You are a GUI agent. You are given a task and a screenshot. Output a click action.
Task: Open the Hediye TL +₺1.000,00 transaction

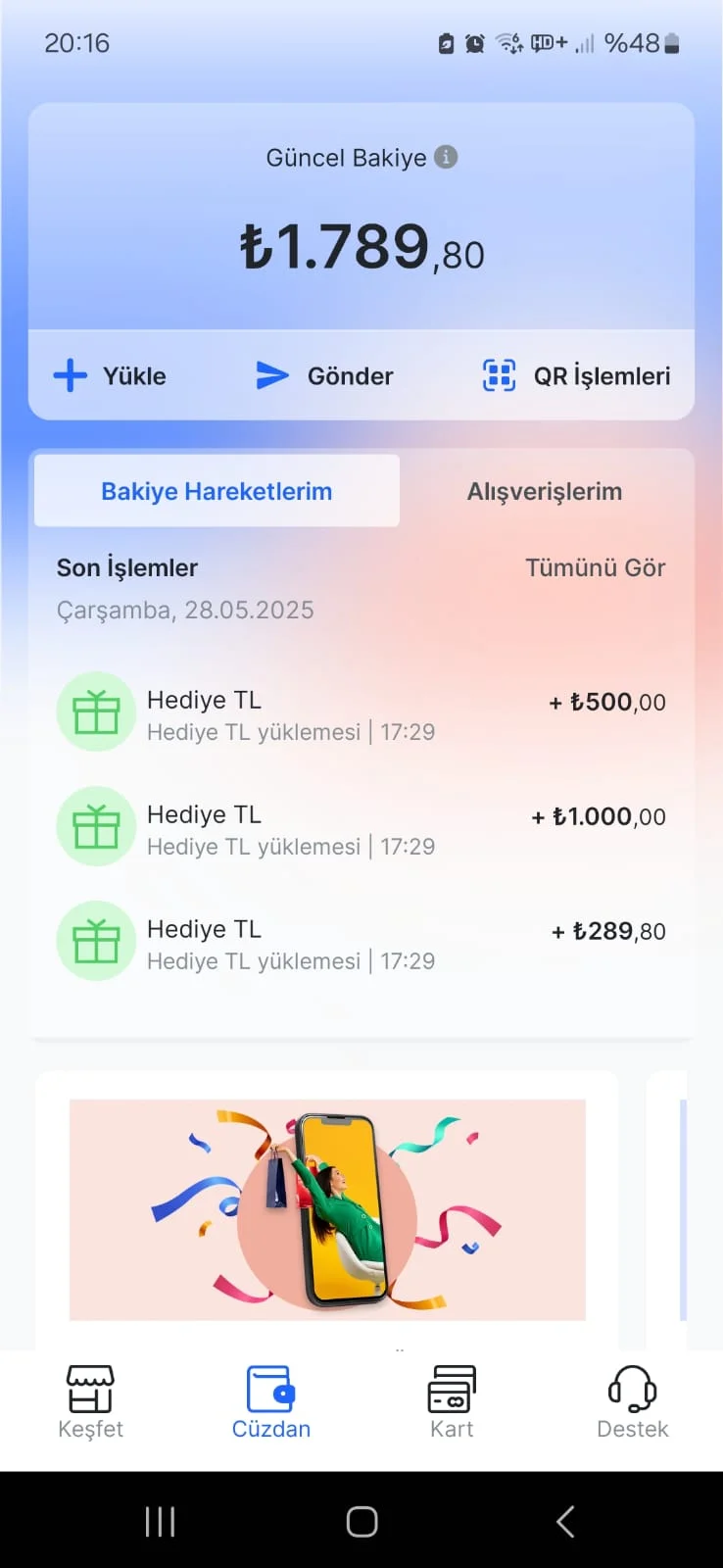coord(361,829)
